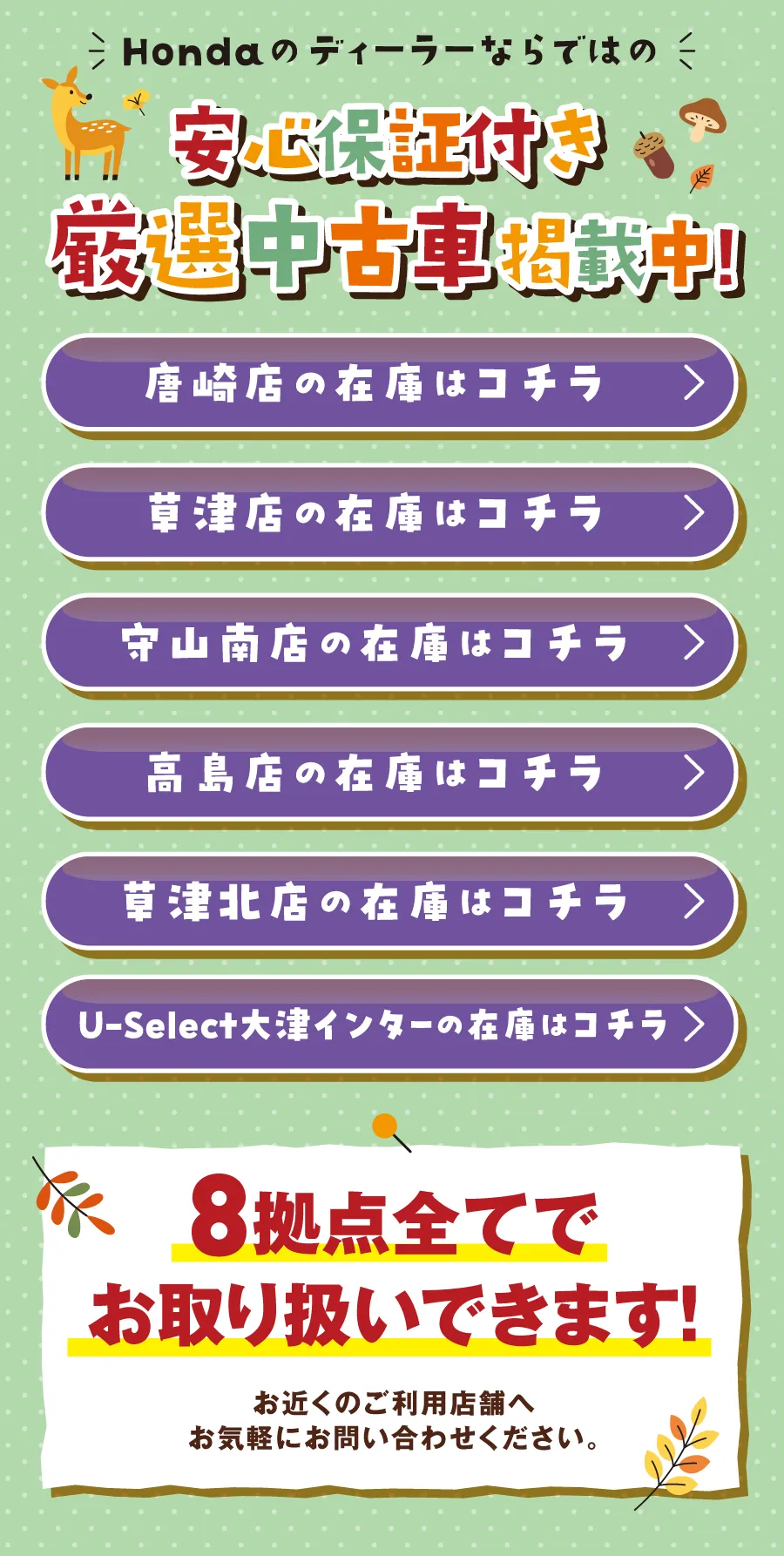Open U-Select大津インター inventory
This screenshot has height=1556, width=784.
point(389,1025)
